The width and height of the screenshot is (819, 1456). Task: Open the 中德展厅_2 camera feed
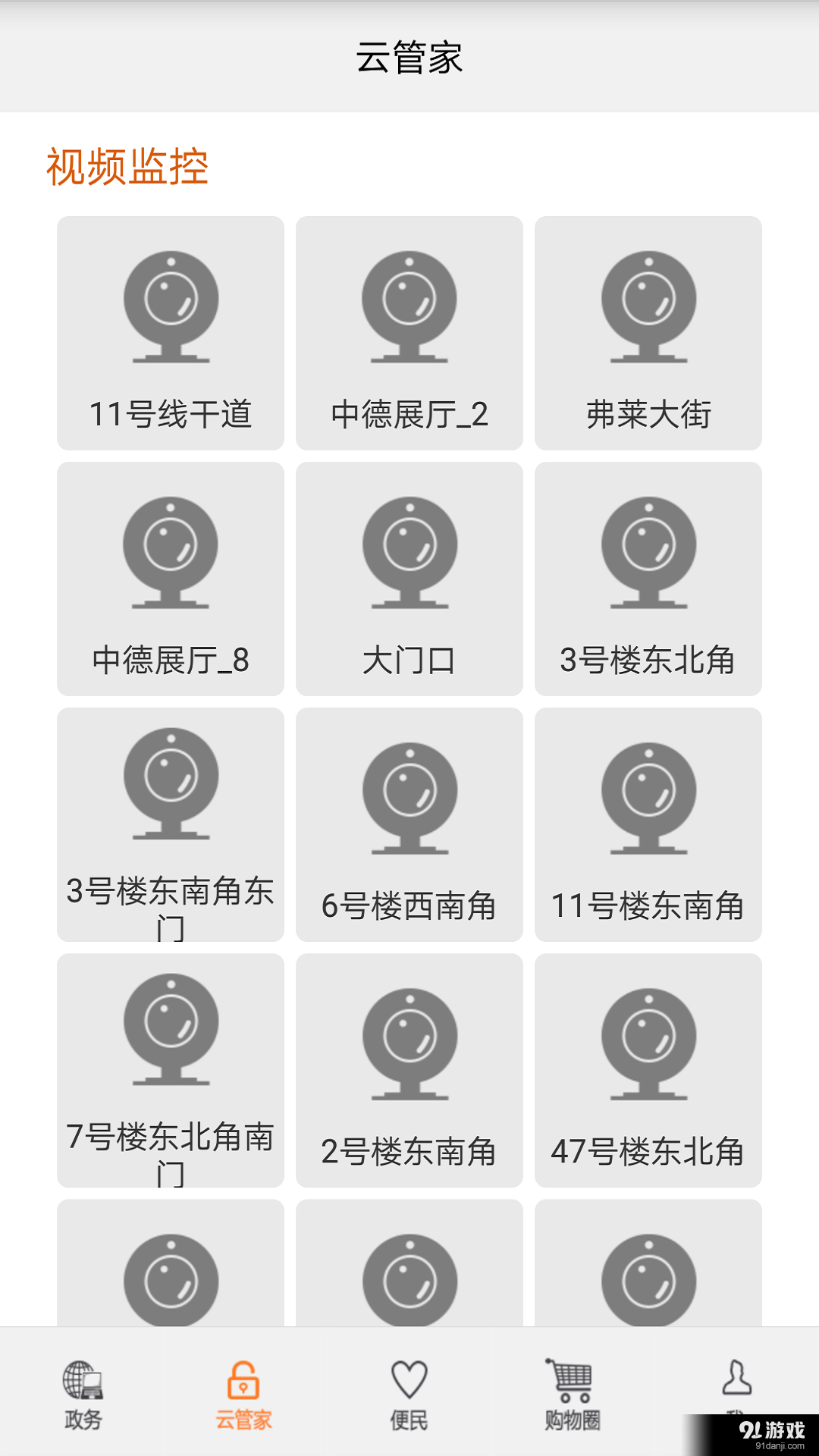[409, 307]
